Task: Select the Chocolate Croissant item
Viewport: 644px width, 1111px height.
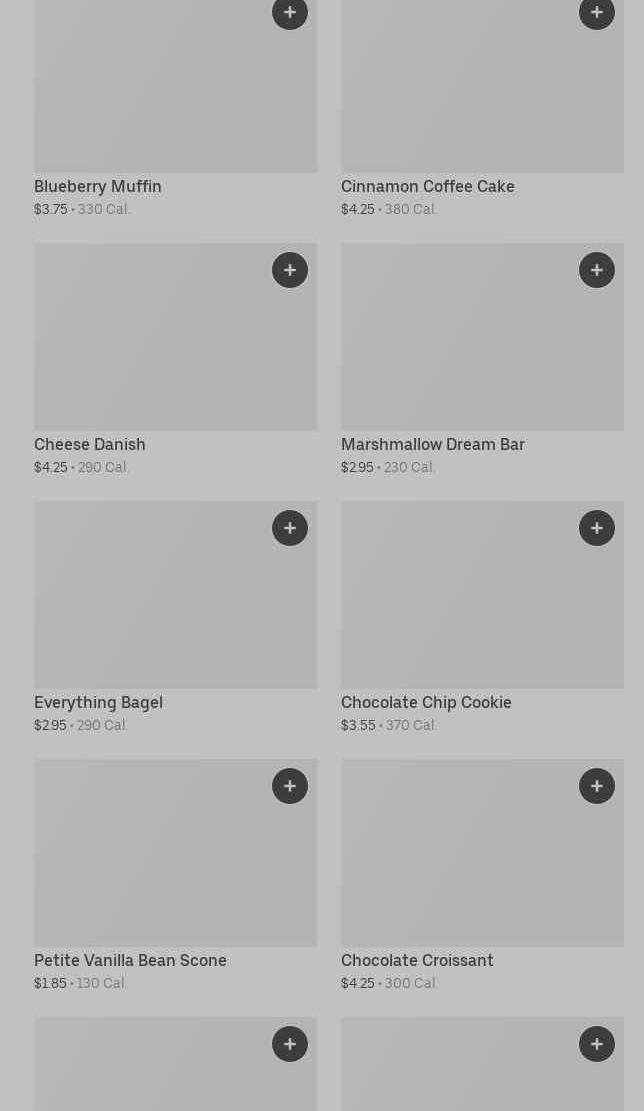Action: 482,875
